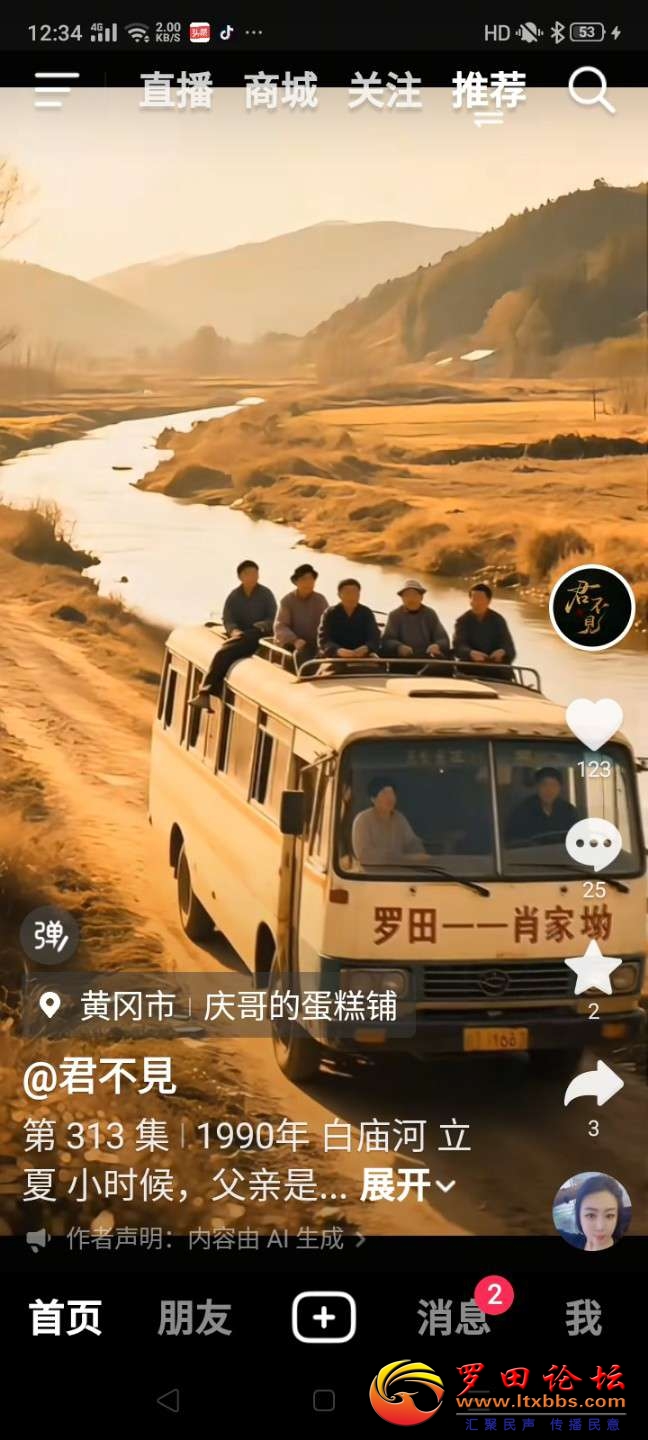The width and height of the screenshot is (648, 1440).
Task: Open the hamburger menu
Action: [56, 91]
